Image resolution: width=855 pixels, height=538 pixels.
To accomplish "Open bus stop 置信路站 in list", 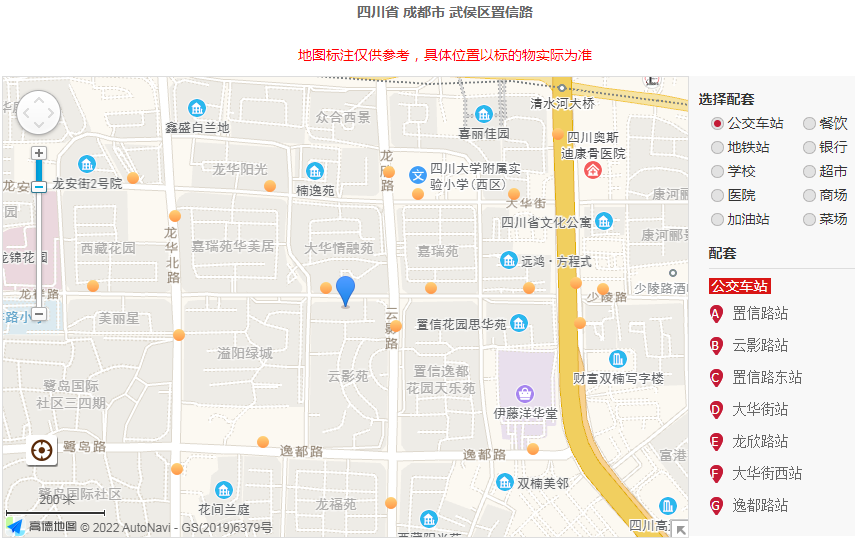I will pos(759,313).
